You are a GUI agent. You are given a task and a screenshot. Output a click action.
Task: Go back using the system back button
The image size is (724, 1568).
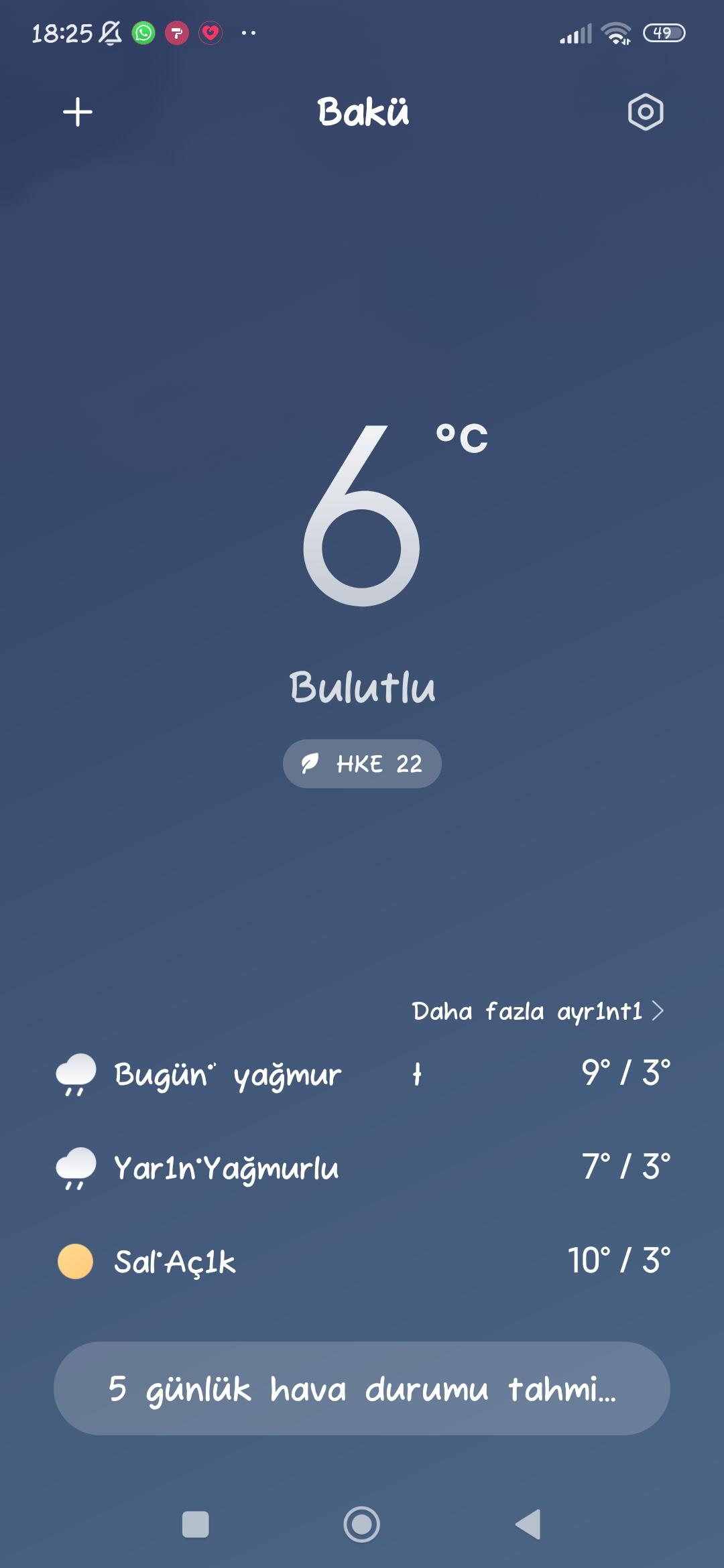point(528,1524)
